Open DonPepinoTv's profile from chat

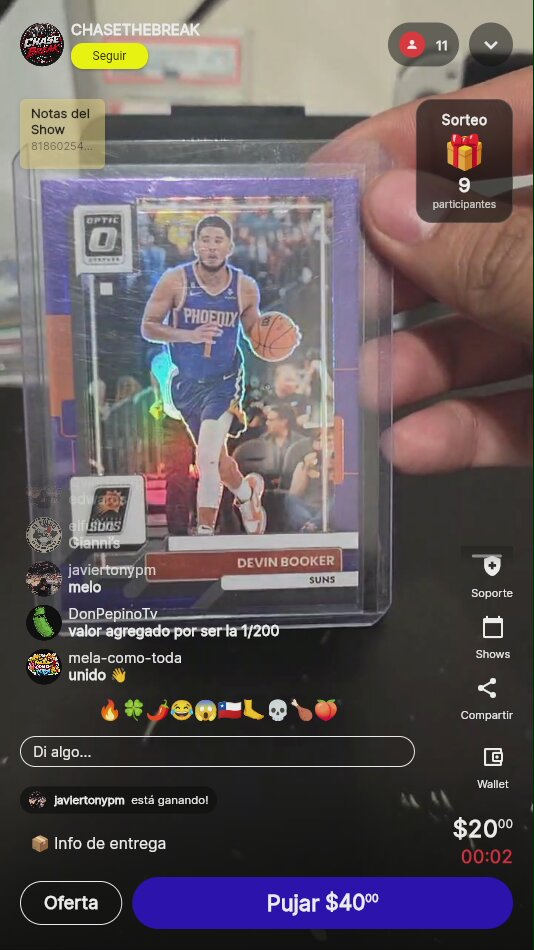(44, 622)
